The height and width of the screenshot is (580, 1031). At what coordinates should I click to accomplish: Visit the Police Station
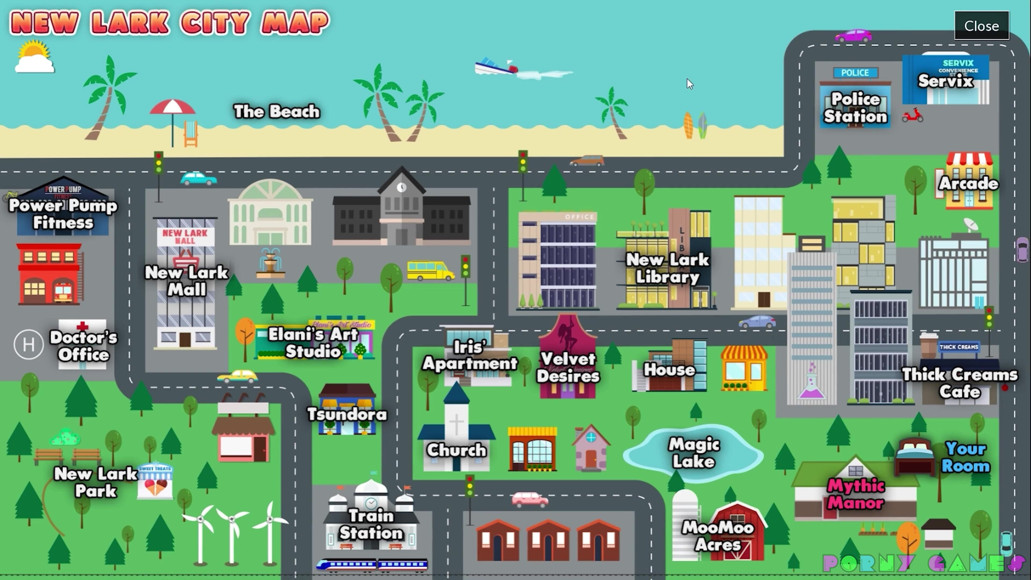click(855, 108)
